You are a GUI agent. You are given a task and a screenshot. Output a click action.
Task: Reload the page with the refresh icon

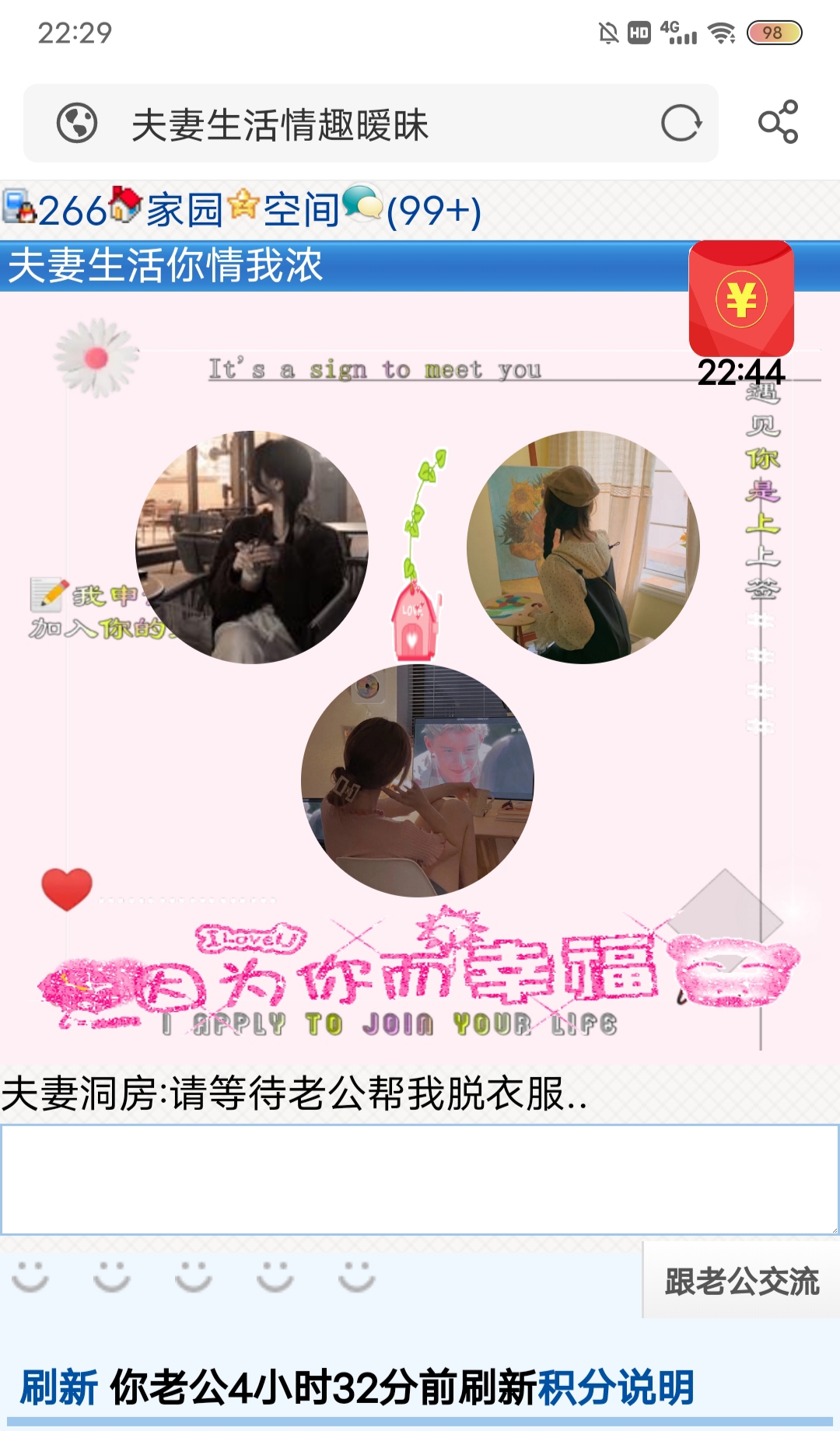pyautogui.click(x=681, y=124)
